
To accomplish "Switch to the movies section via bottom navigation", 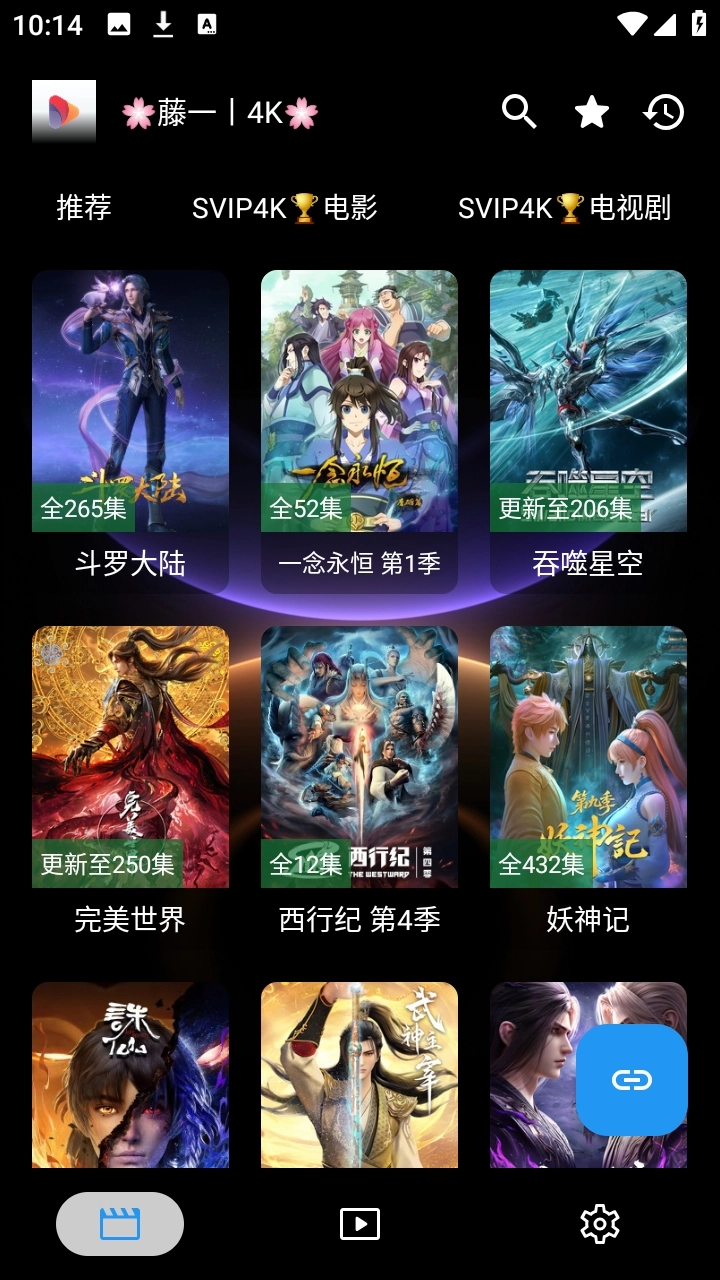I will (120, 1222).
